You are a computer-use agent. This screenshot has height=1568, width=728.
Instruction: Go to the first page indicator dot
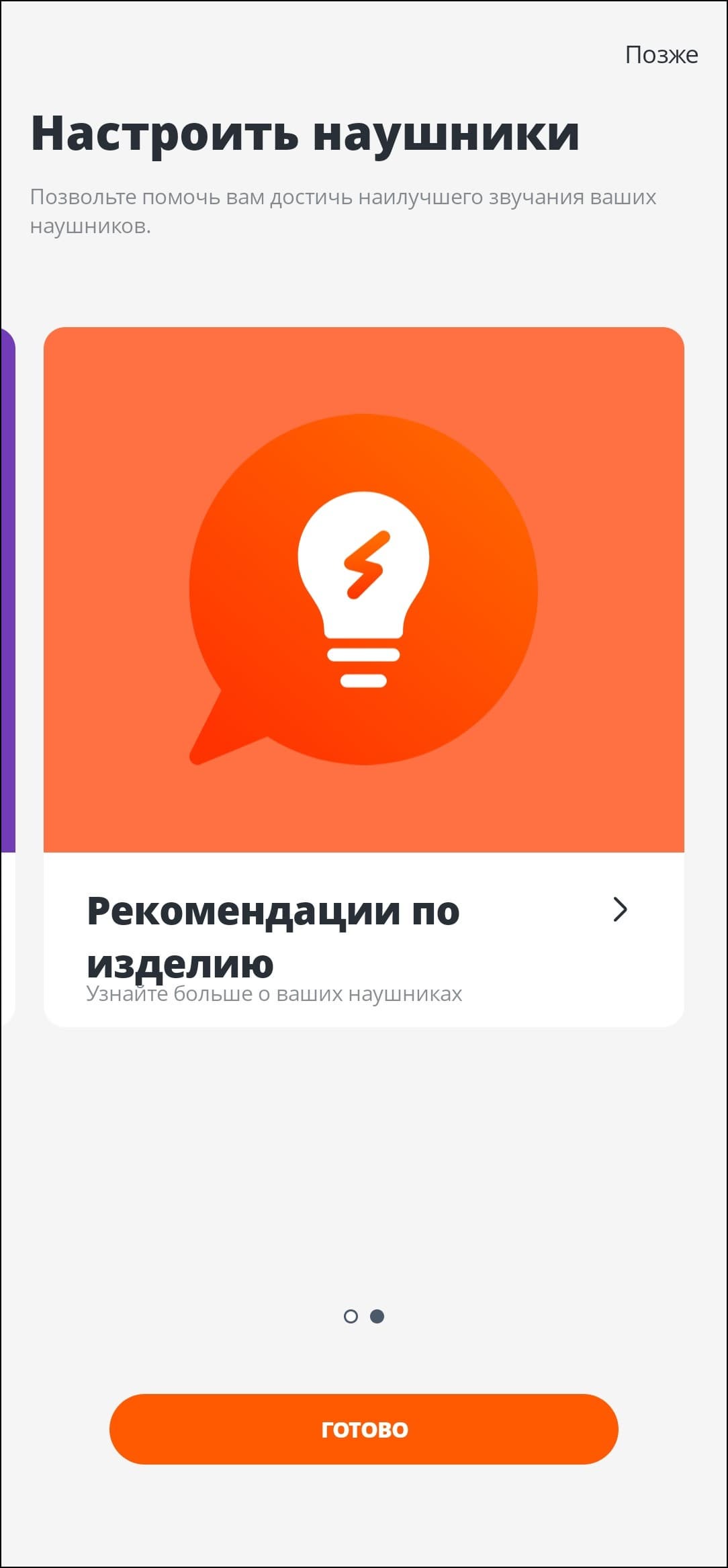pyautogui.click(x=351, y=1316)
